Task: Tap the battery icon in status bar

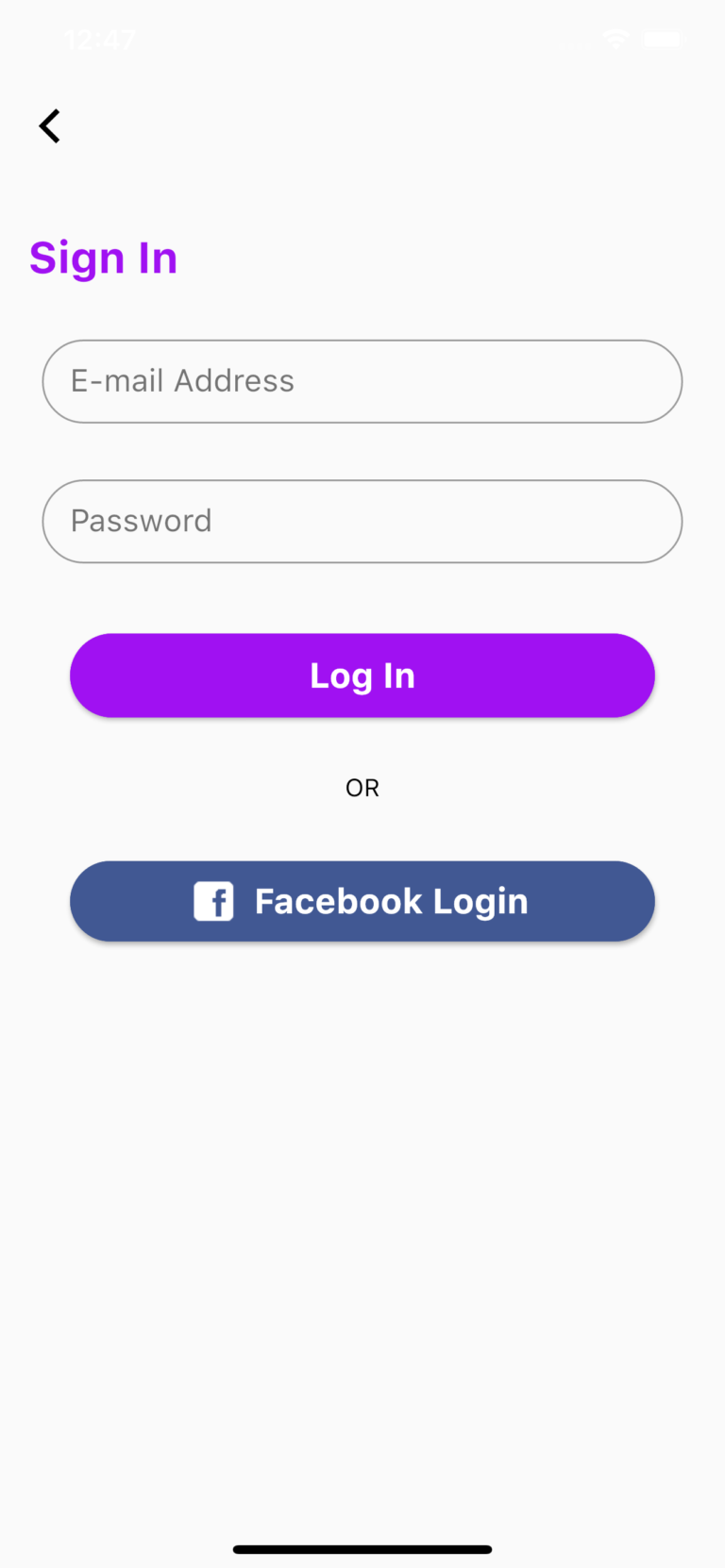Action: (x=662, y=39)
